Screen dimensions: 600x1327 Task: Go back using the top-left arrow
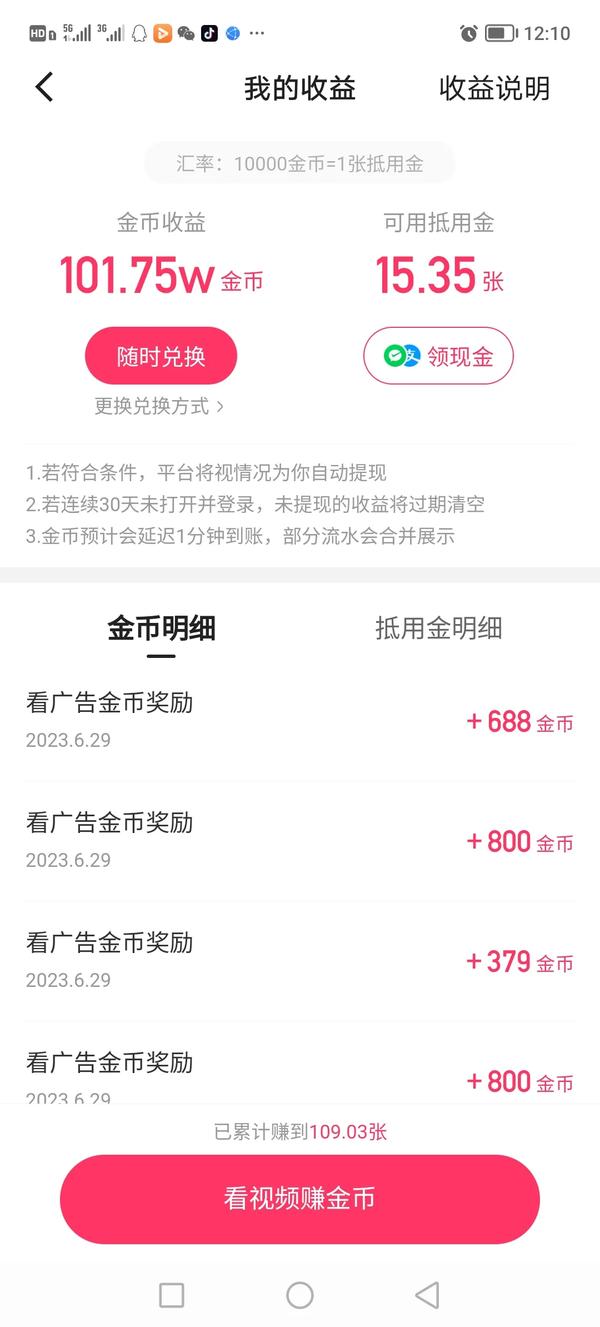click(44, 88)
